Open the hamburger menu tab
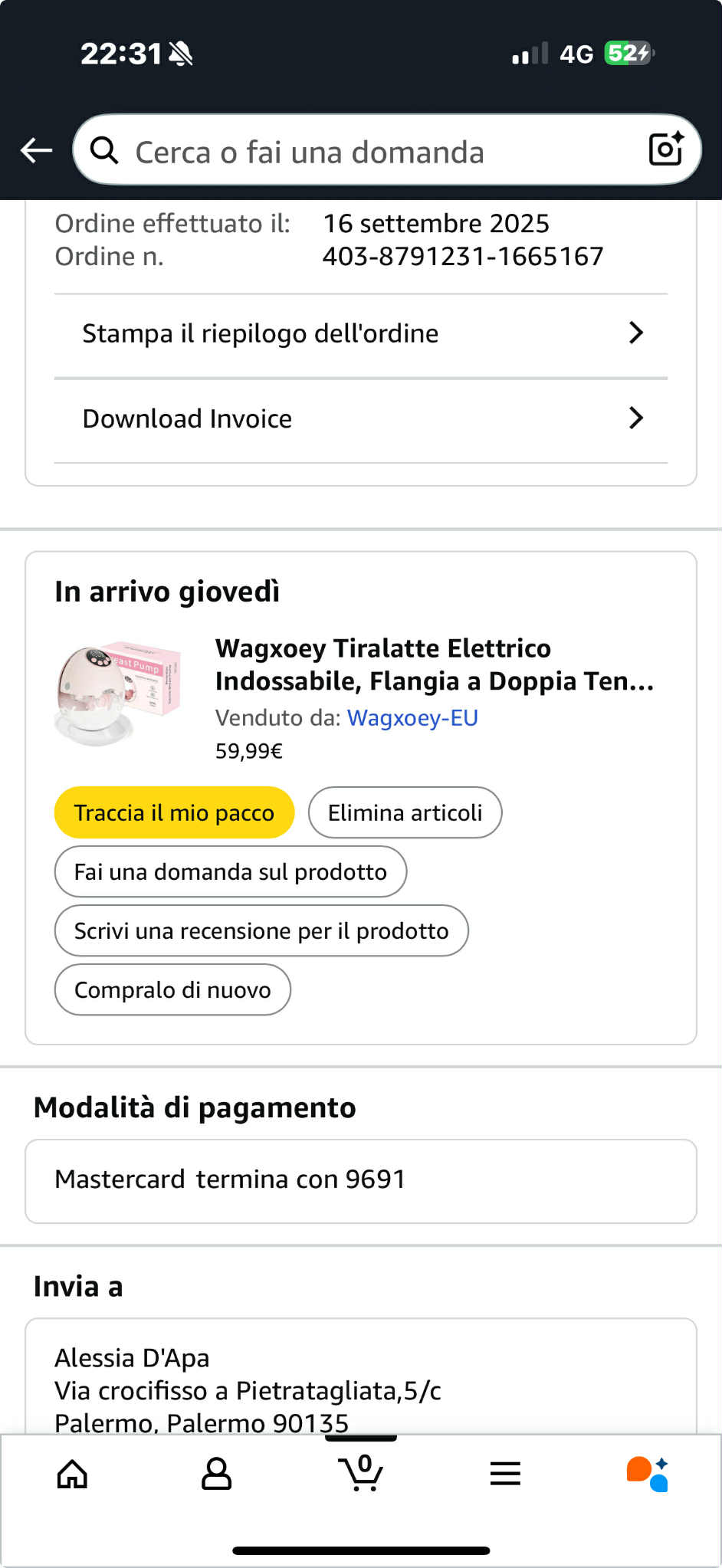The width and height of the screenshot is (722, 1568). 505,1474
